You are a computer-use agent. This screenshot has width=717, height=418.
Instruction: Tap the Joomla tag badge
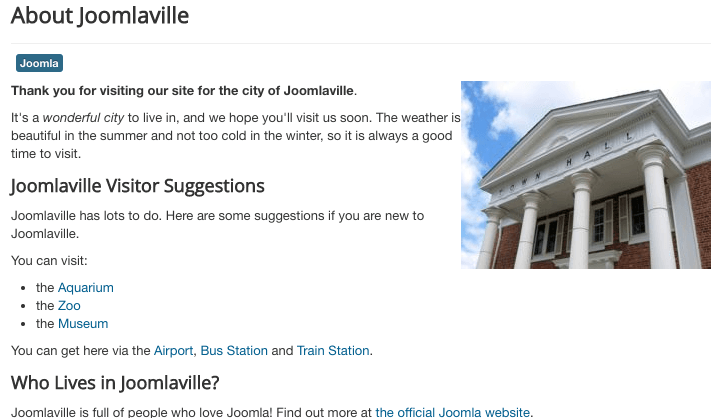(x=40, y=64)
